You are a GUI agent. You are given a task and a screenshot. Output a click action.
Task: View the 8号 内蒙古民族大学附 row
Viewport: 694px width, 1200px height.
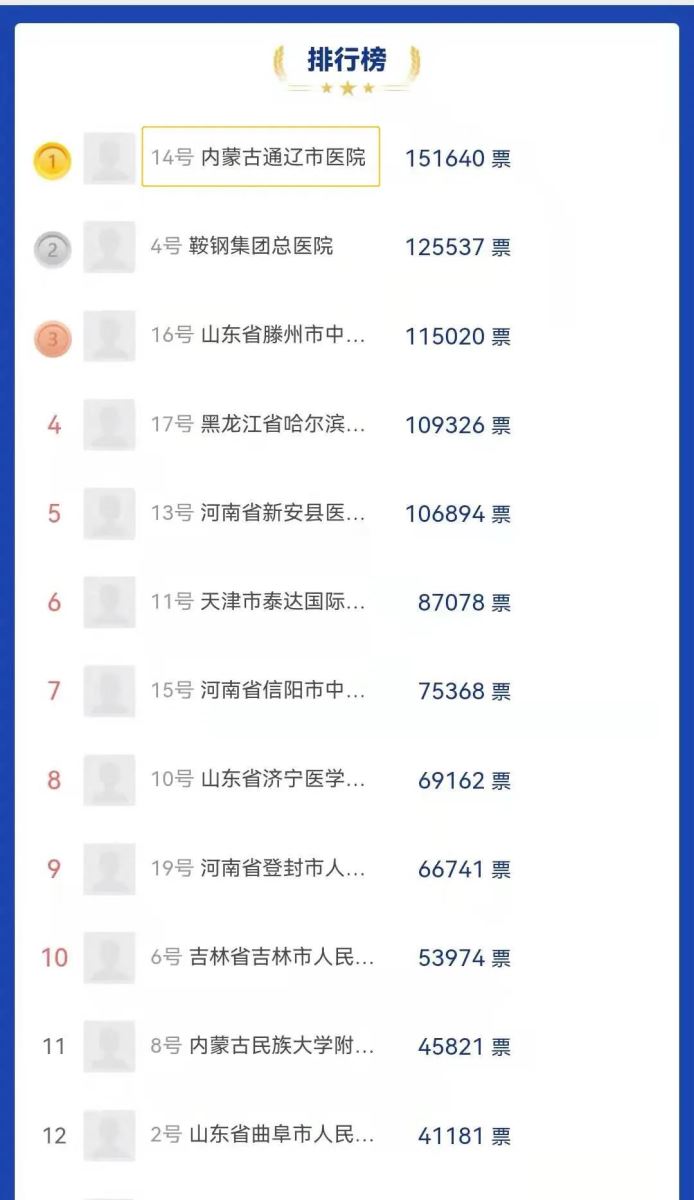[262, 1046]
